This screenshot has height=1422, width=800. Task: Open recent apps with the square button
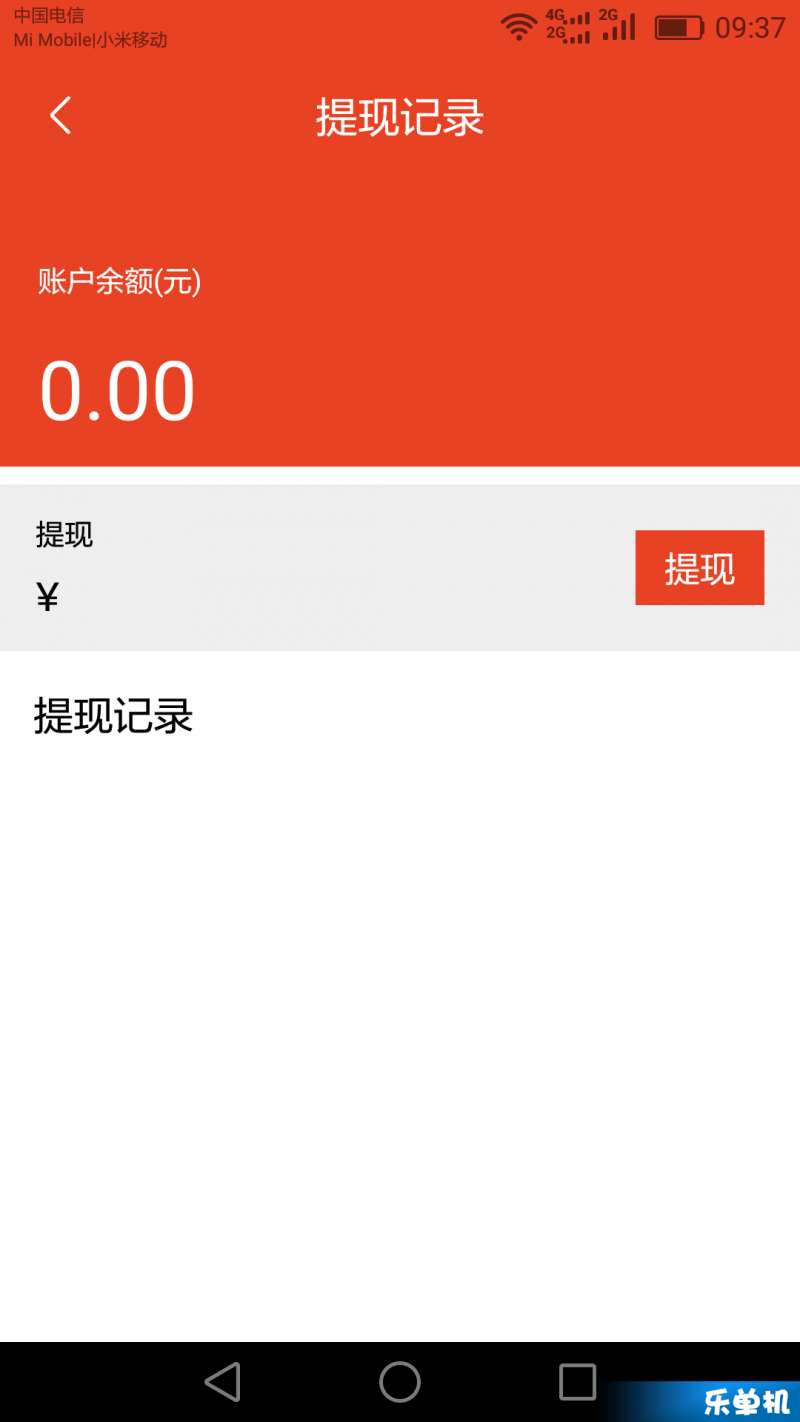[x=577, y=1382]
